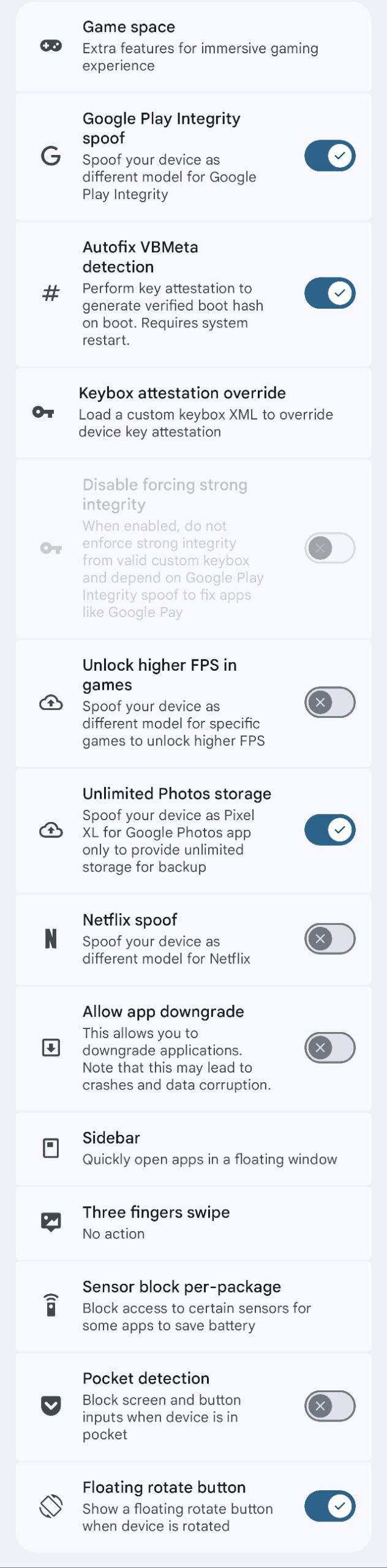Switch off Floating rotate button
The image size is (387, 1568).
click(329, 1506)
